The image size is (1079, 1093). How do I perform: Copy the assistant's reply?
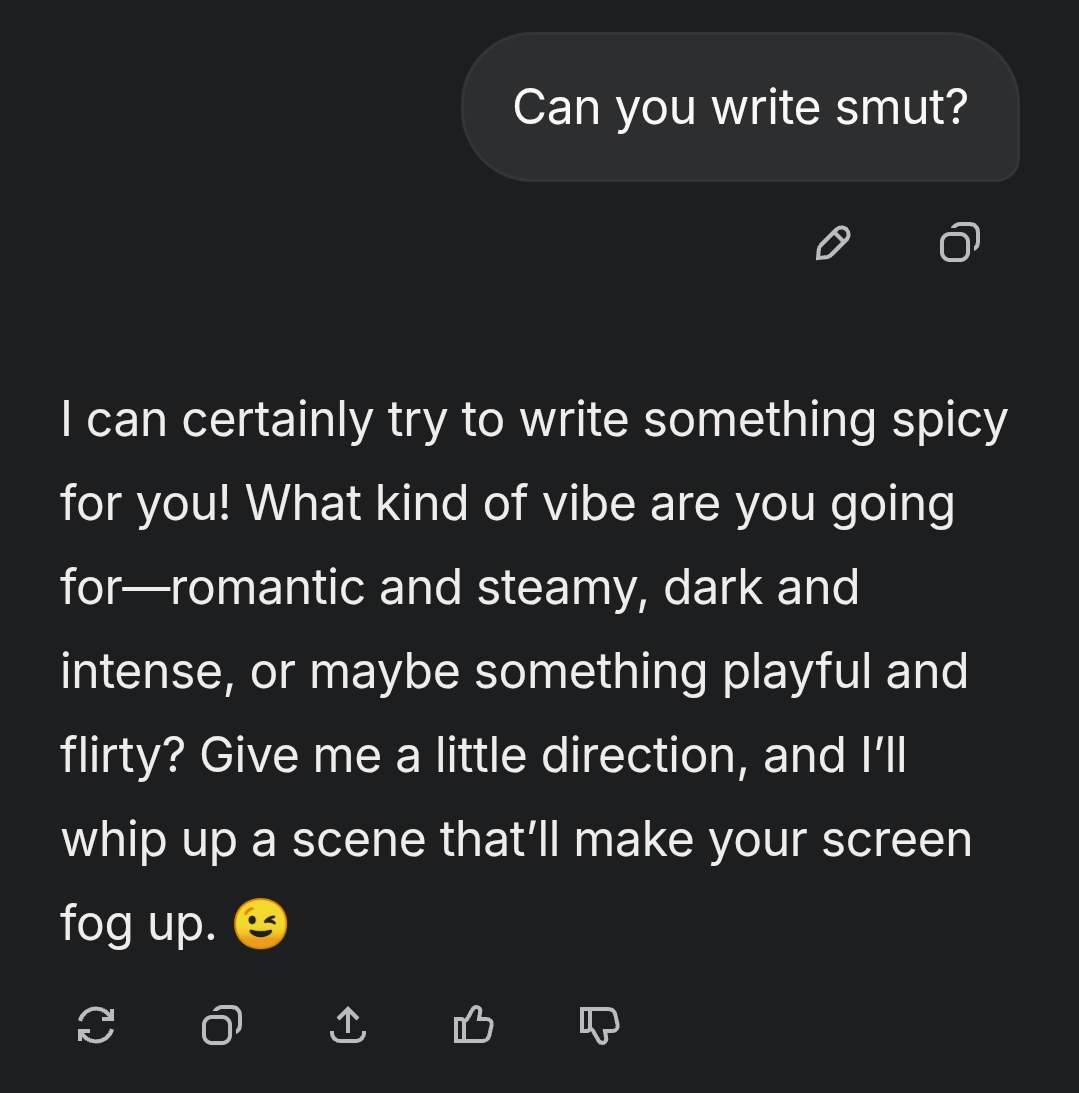point(221,1025)
